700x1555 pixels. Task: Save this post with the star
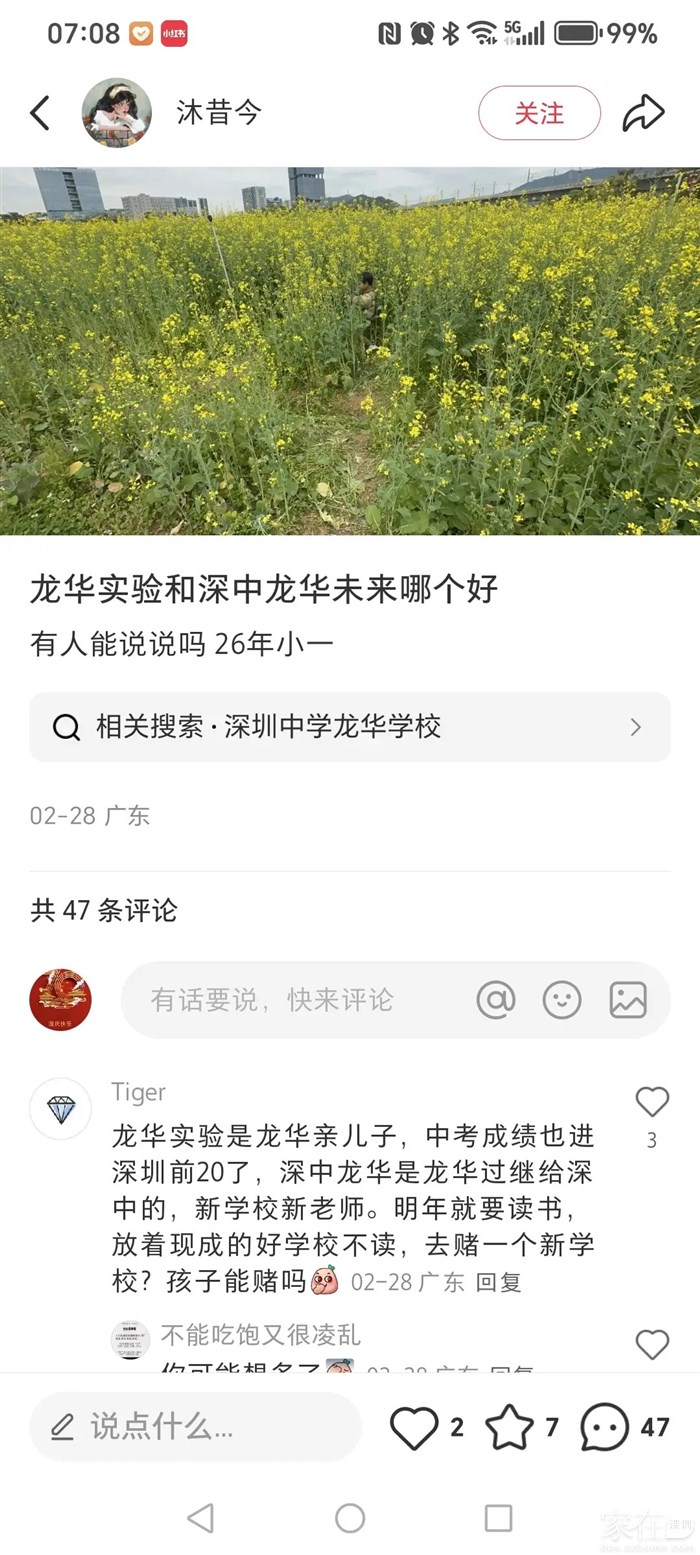(x=509, y=1427)
